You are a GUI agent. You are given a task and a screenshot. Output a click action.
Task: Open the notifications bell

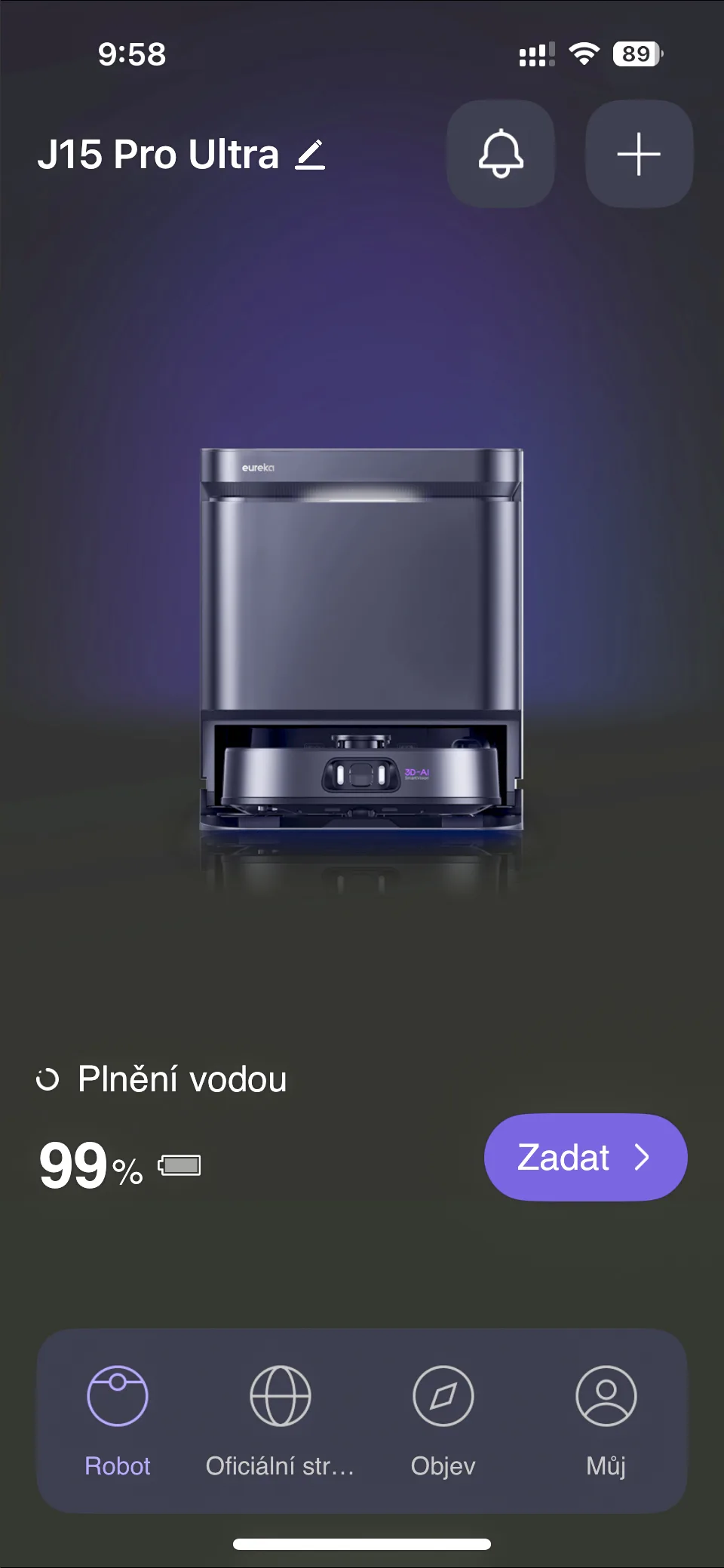501,154
